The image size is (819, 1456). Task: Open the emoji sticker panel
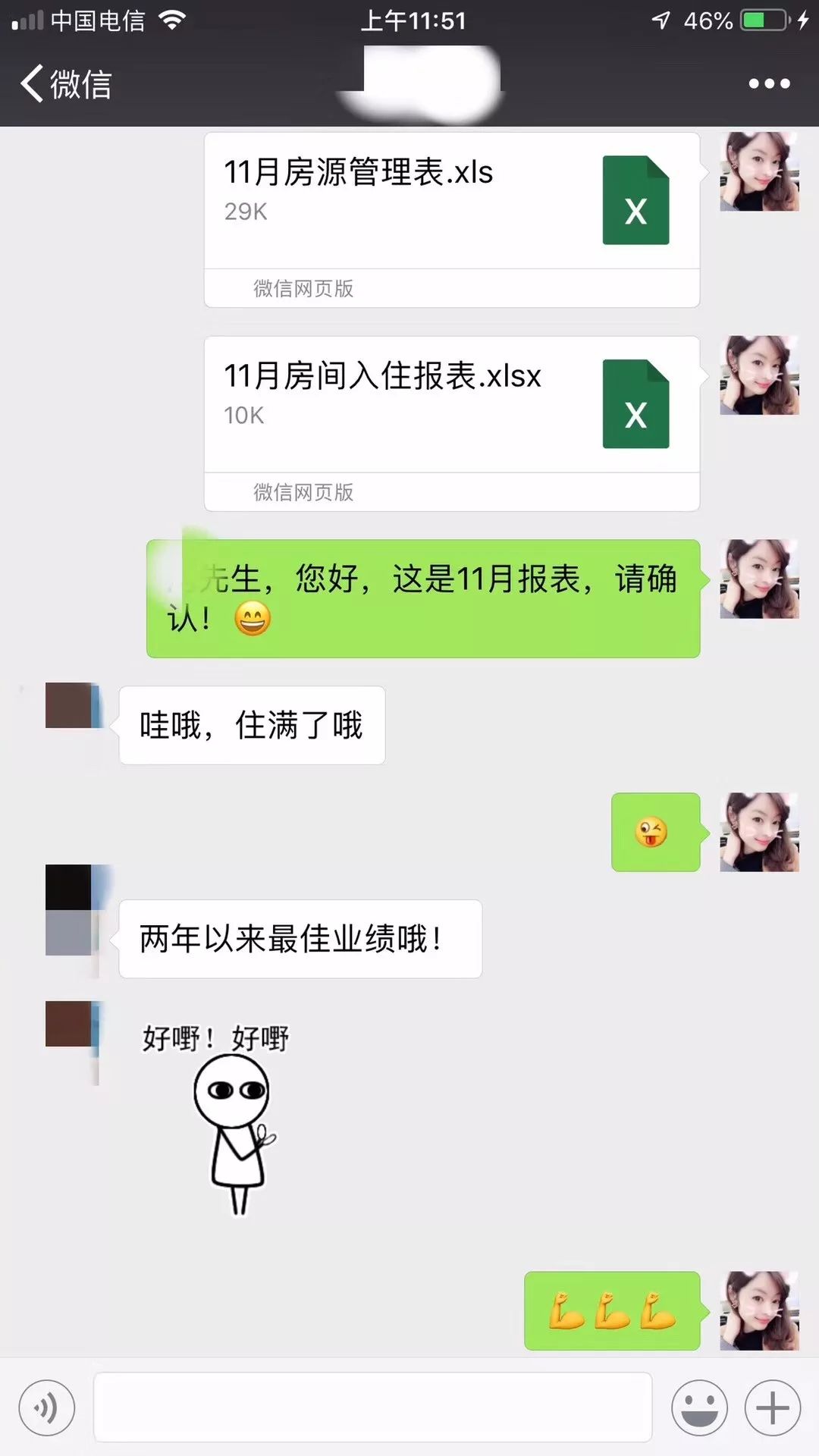click(x=699, y=1408)
